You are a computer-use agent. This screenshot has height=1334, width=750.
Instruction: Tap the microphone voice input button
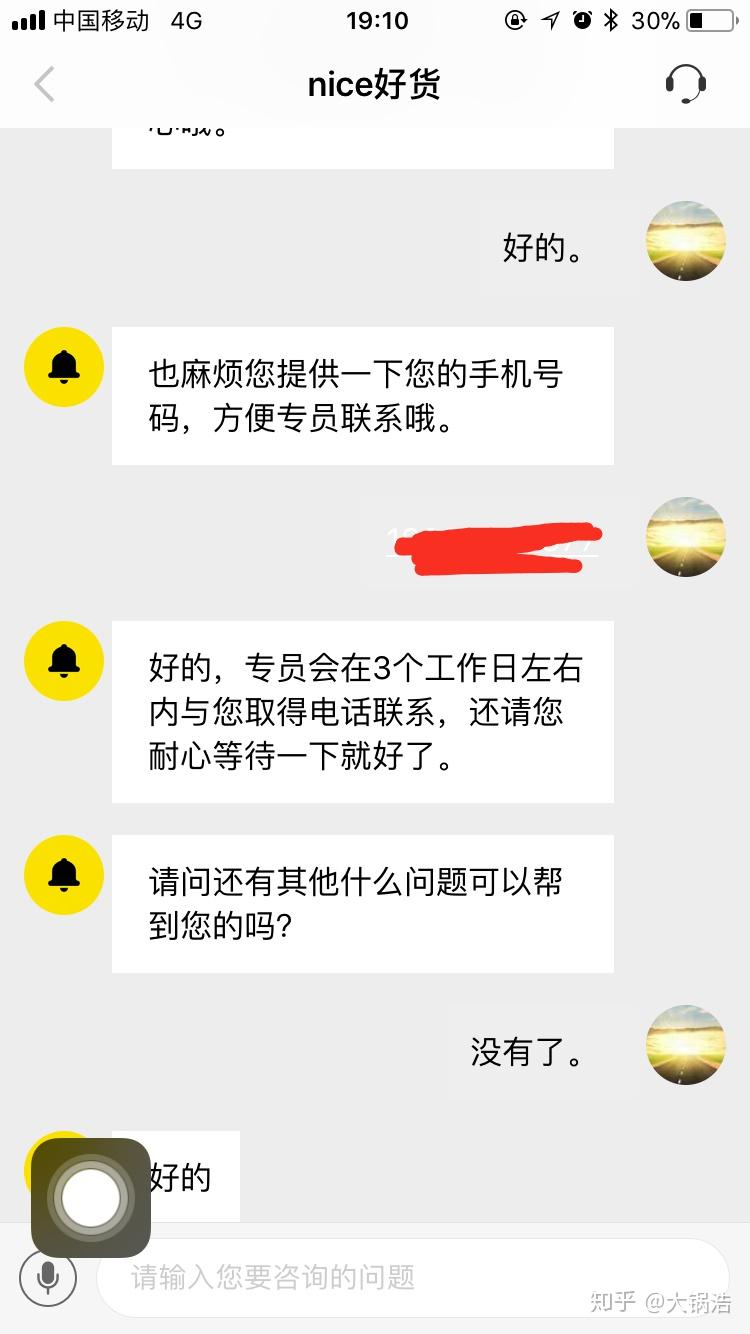[47, 1277]
